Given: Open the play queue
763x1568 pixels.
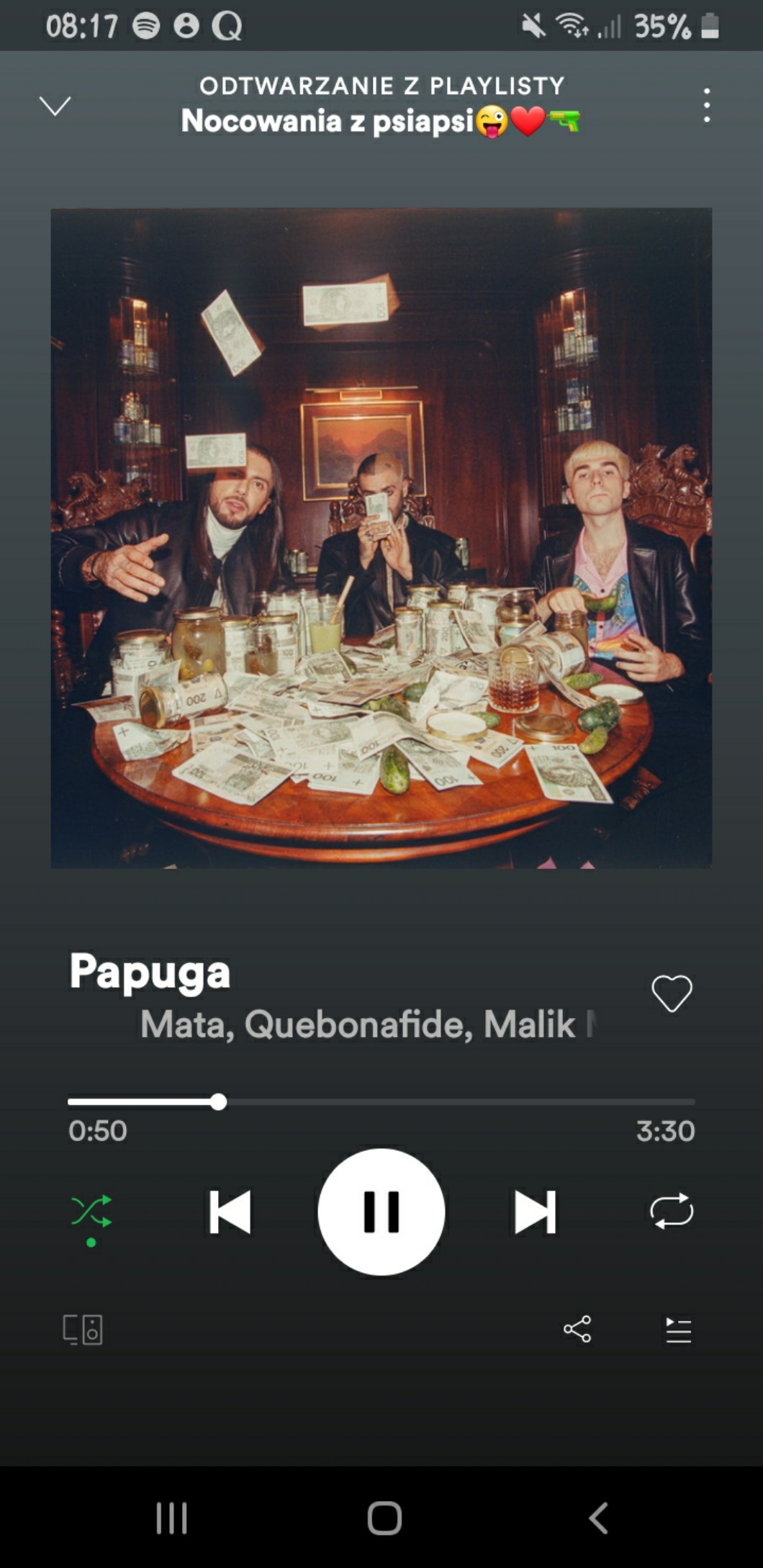Looking at the screenshot, I should [678, 1330].
